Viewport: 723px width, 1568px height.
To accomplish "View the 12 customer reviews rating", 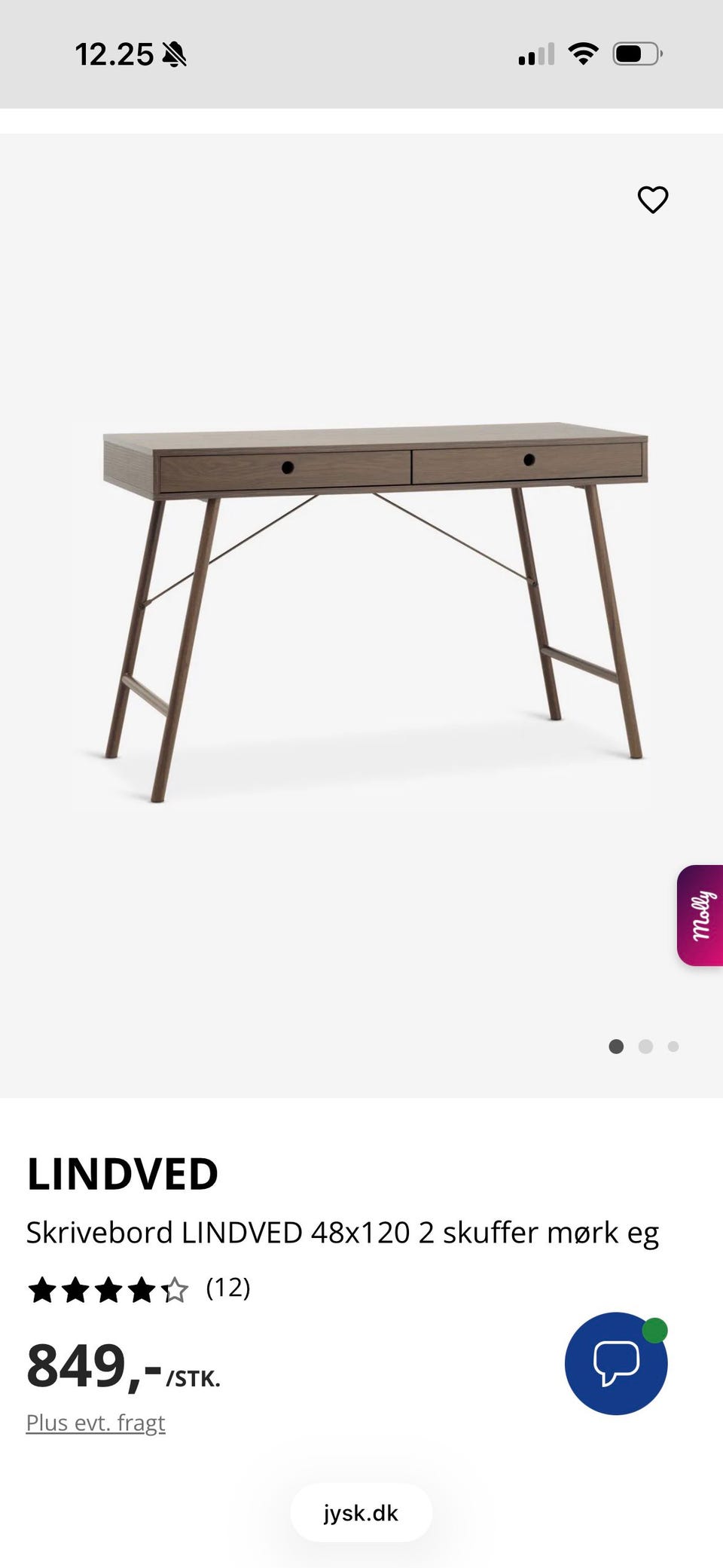I will [139, 1288].
